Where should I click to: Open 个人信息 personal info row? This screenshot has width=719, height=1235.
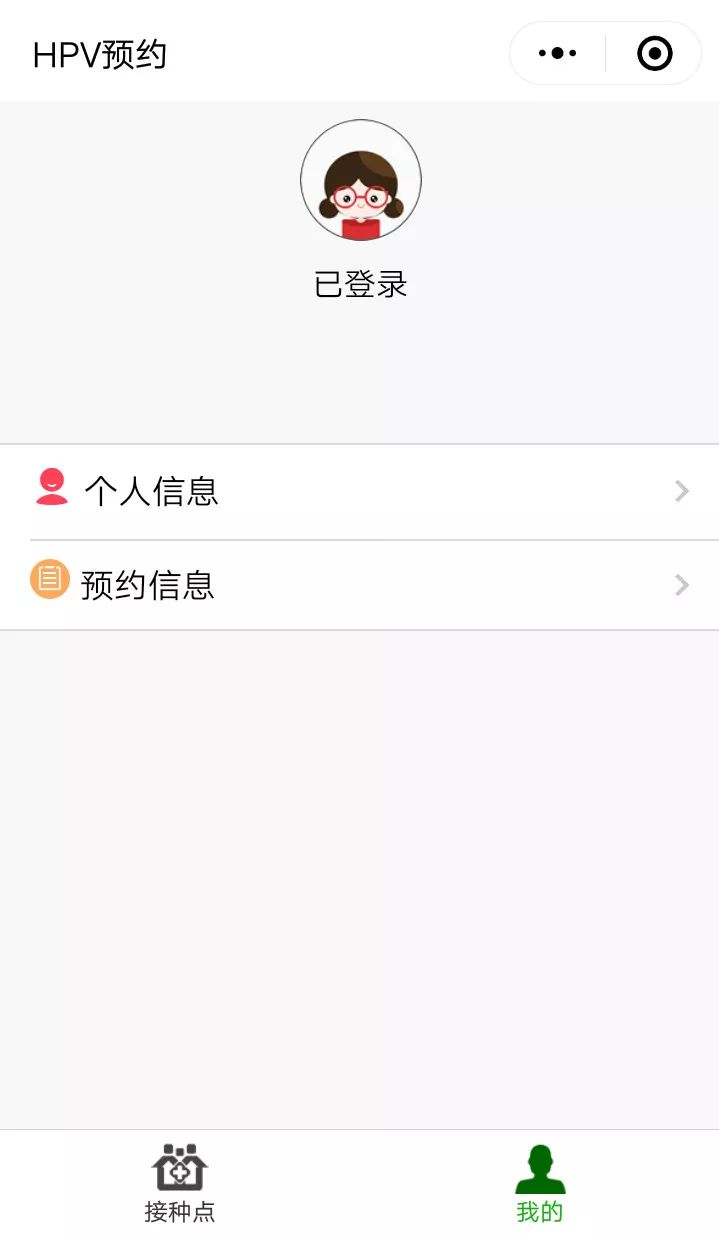pos(359,491)
